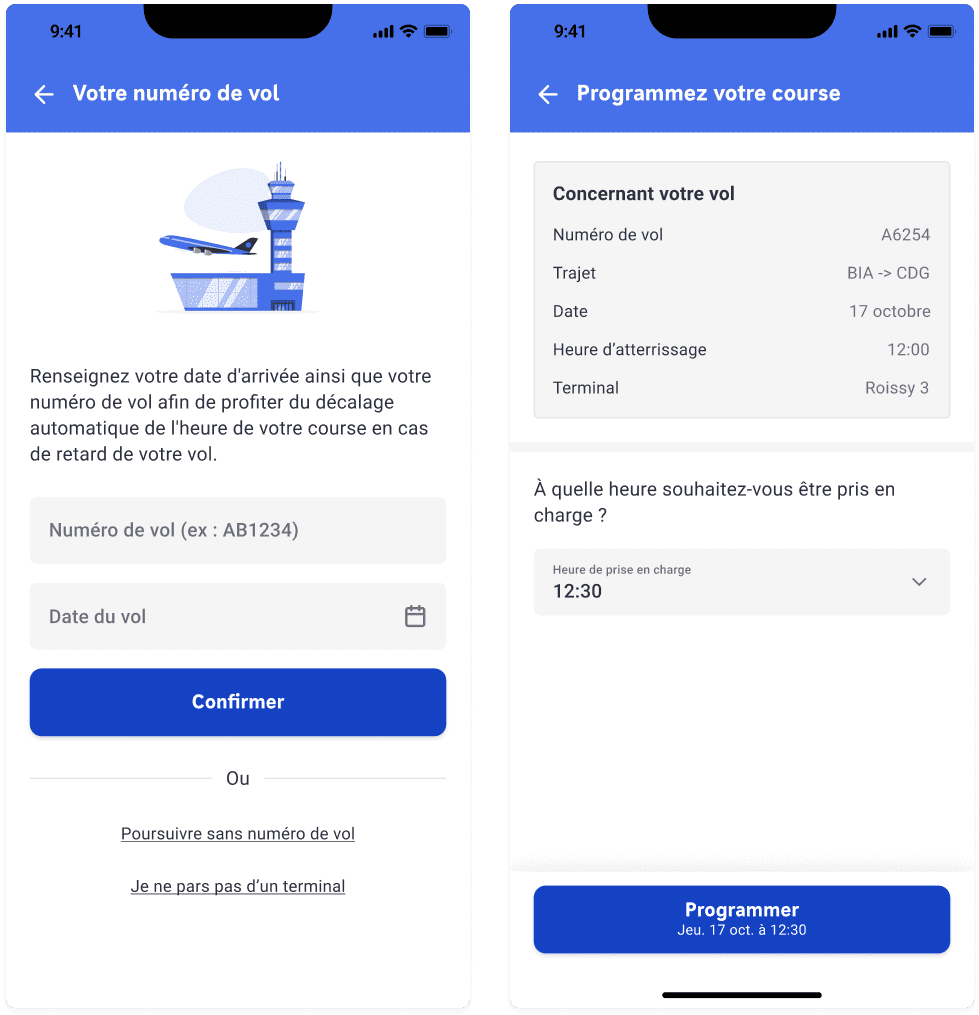Viewport: 979px width, 1015px height.
Task: Select Je ne pars pas d'un terminal
Action: (237, 886)
